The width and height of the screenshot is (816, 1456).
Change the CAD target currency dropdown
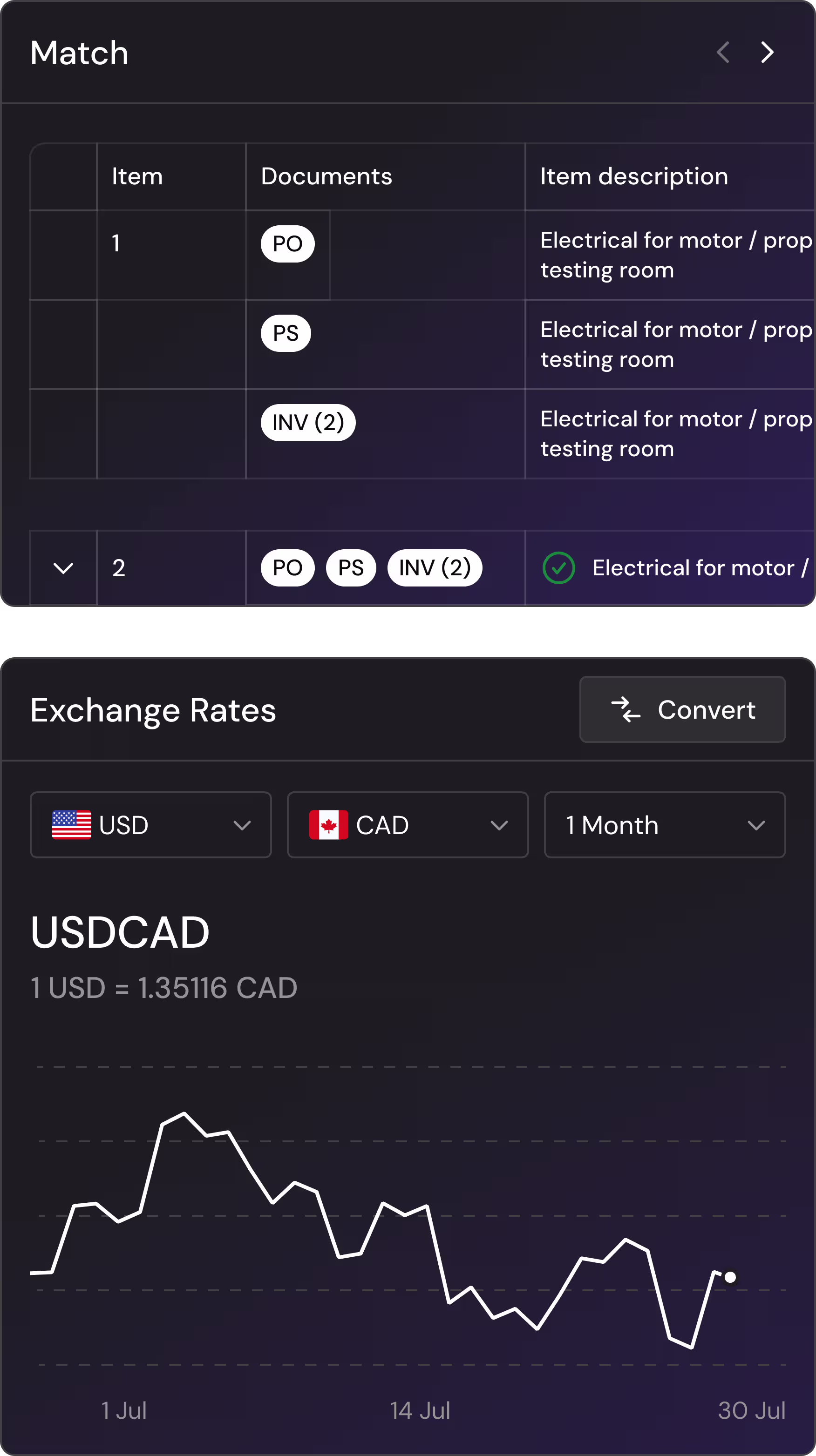[x=408, y=825]
